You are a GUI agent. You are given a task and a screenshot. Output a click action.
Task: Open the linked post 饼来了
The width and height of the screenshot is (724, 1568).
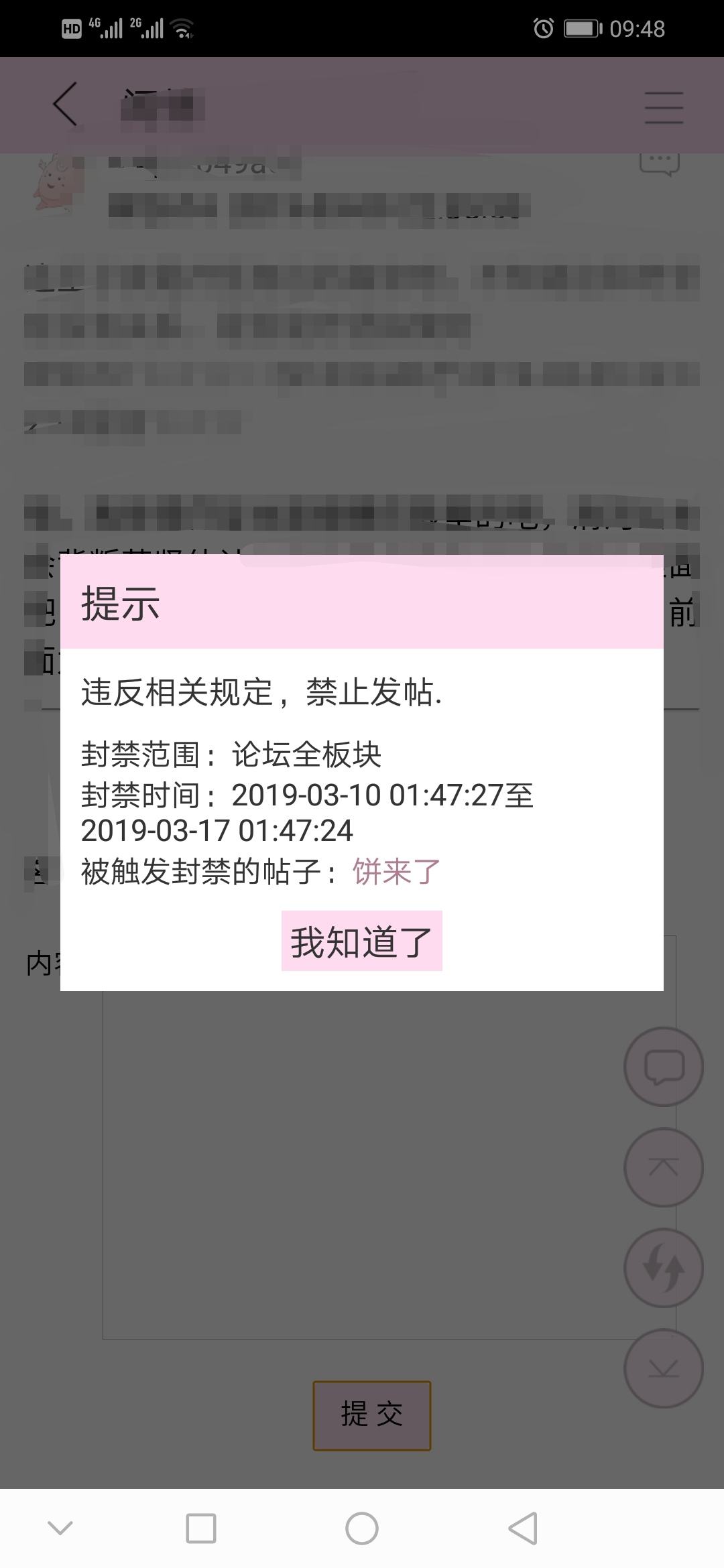[x=396, y=871]
